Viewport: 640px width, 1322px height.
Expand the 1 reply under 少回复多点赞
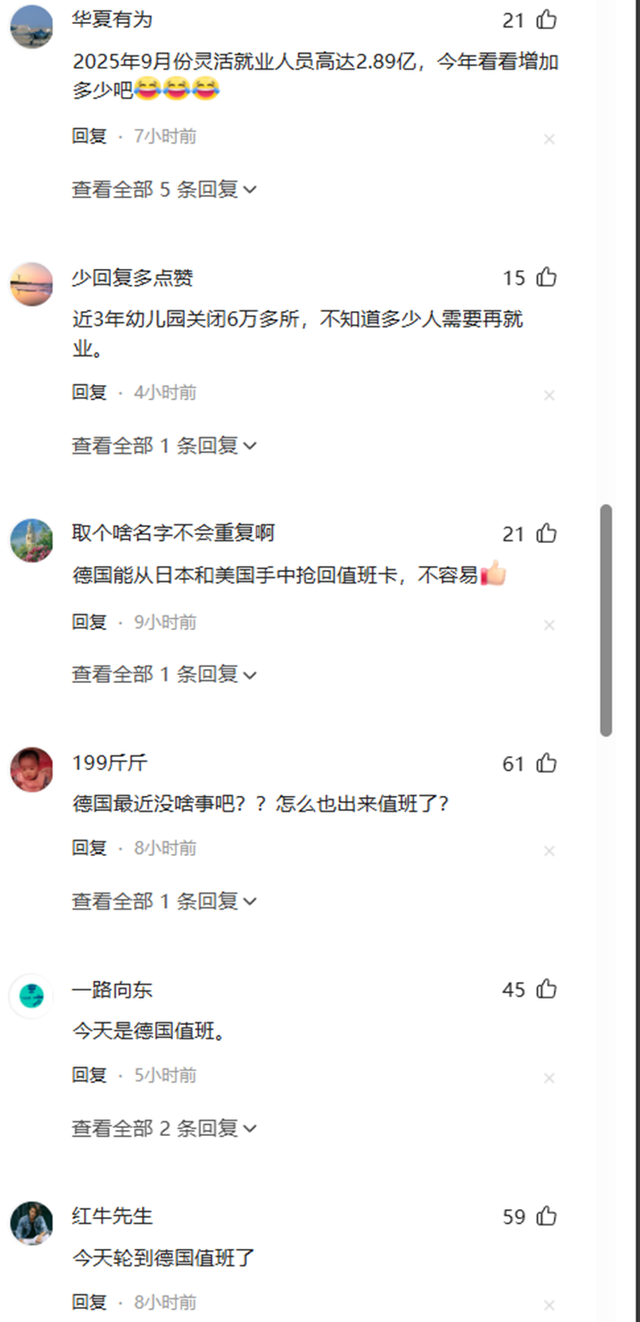(164, 446)
